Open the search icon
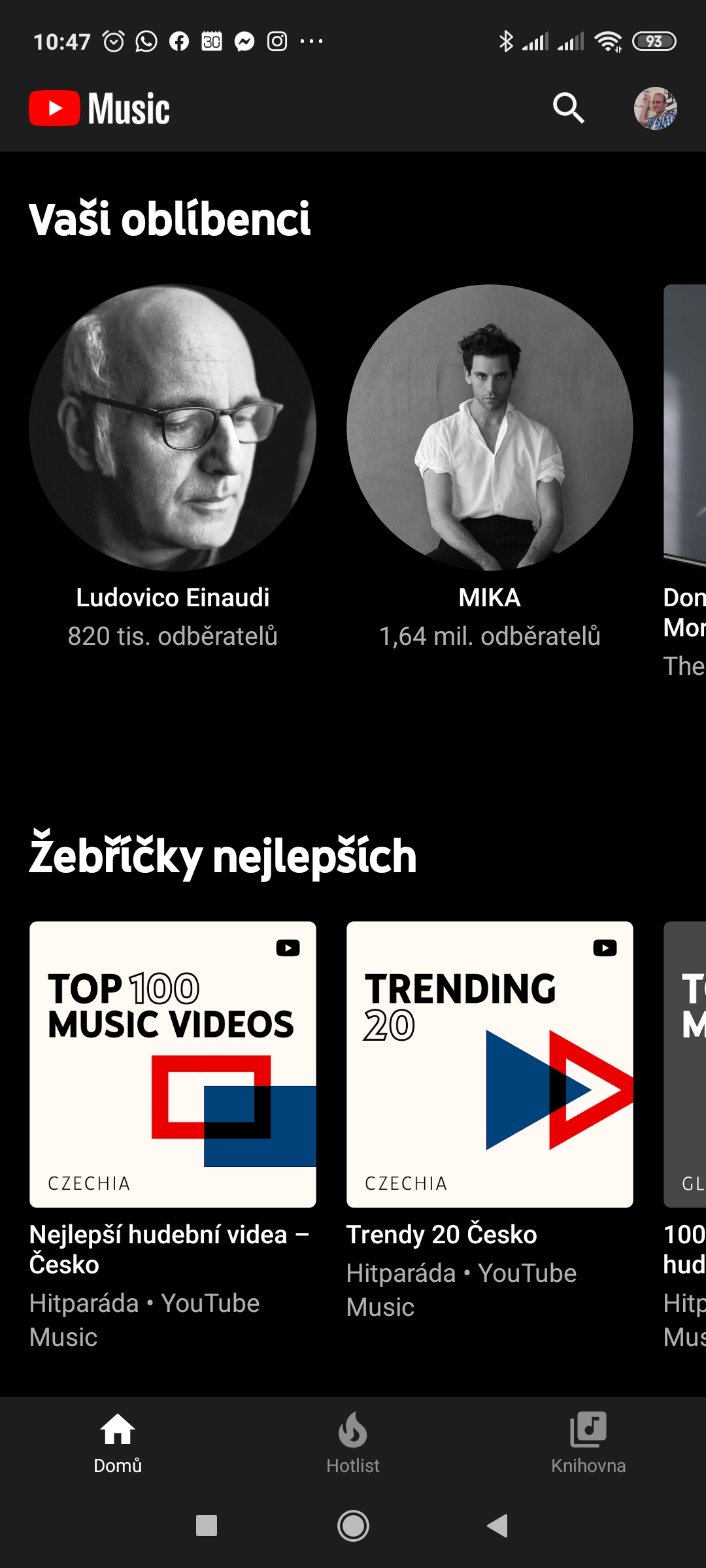706x1568 pixels. coord(568,108)
